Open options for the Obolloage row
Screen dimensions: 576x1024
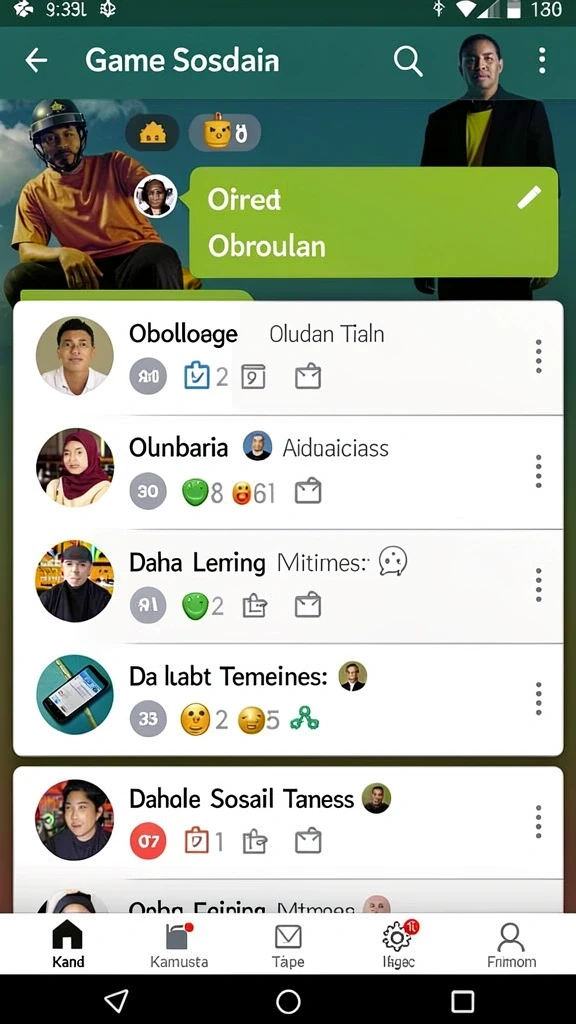538,357
